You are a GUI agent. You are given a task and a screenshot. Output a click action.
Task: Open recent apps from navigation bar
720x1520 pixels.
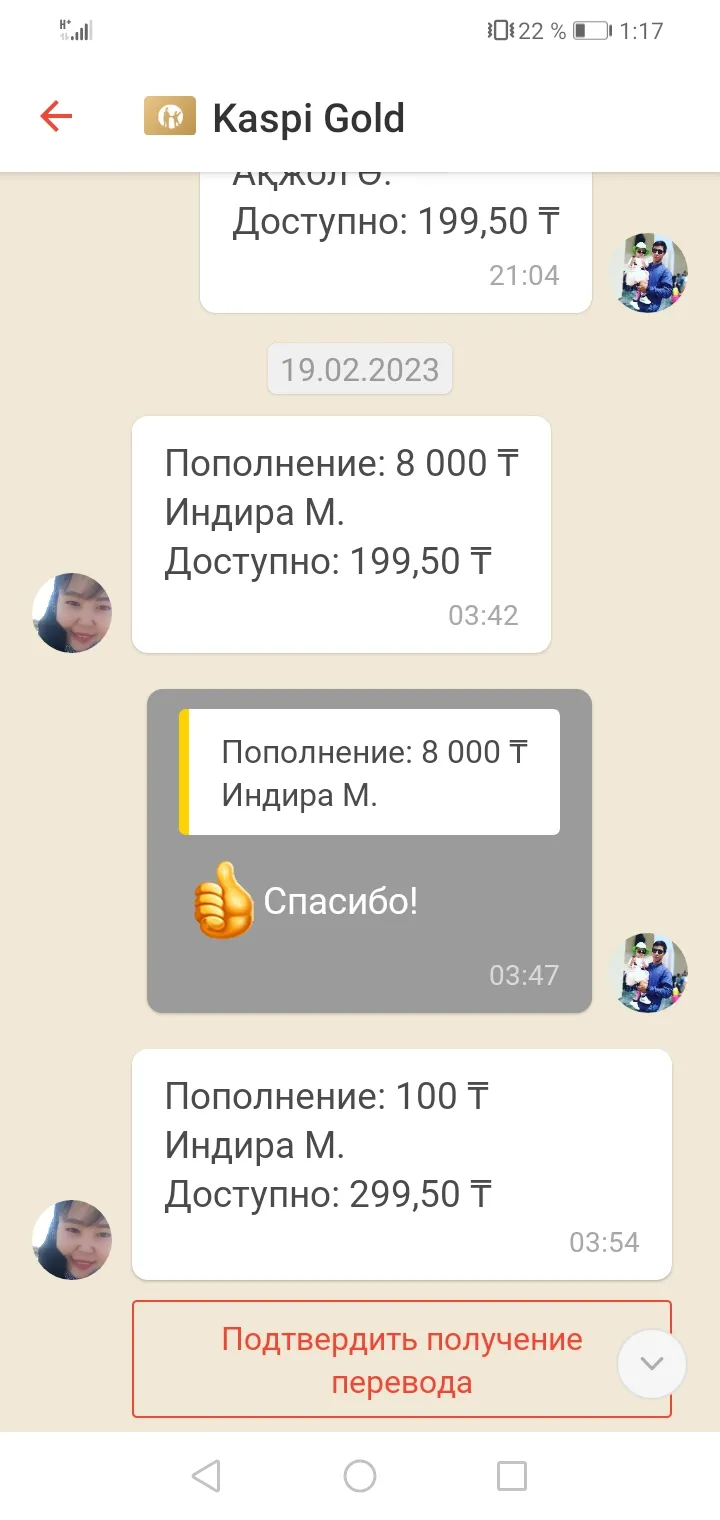point(512,1476)
